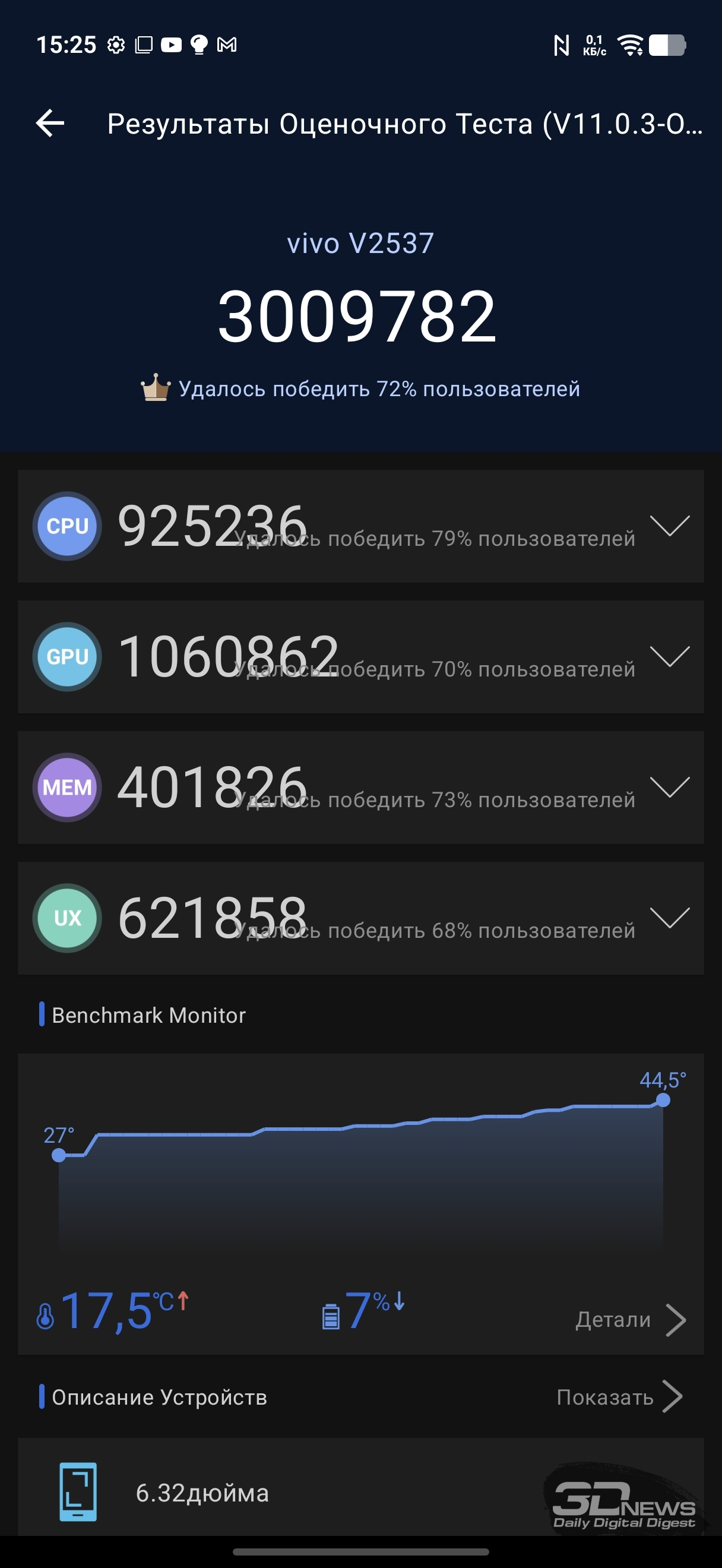
Task: Expand the GPU score 1060862 section
Action: point(669,657)
